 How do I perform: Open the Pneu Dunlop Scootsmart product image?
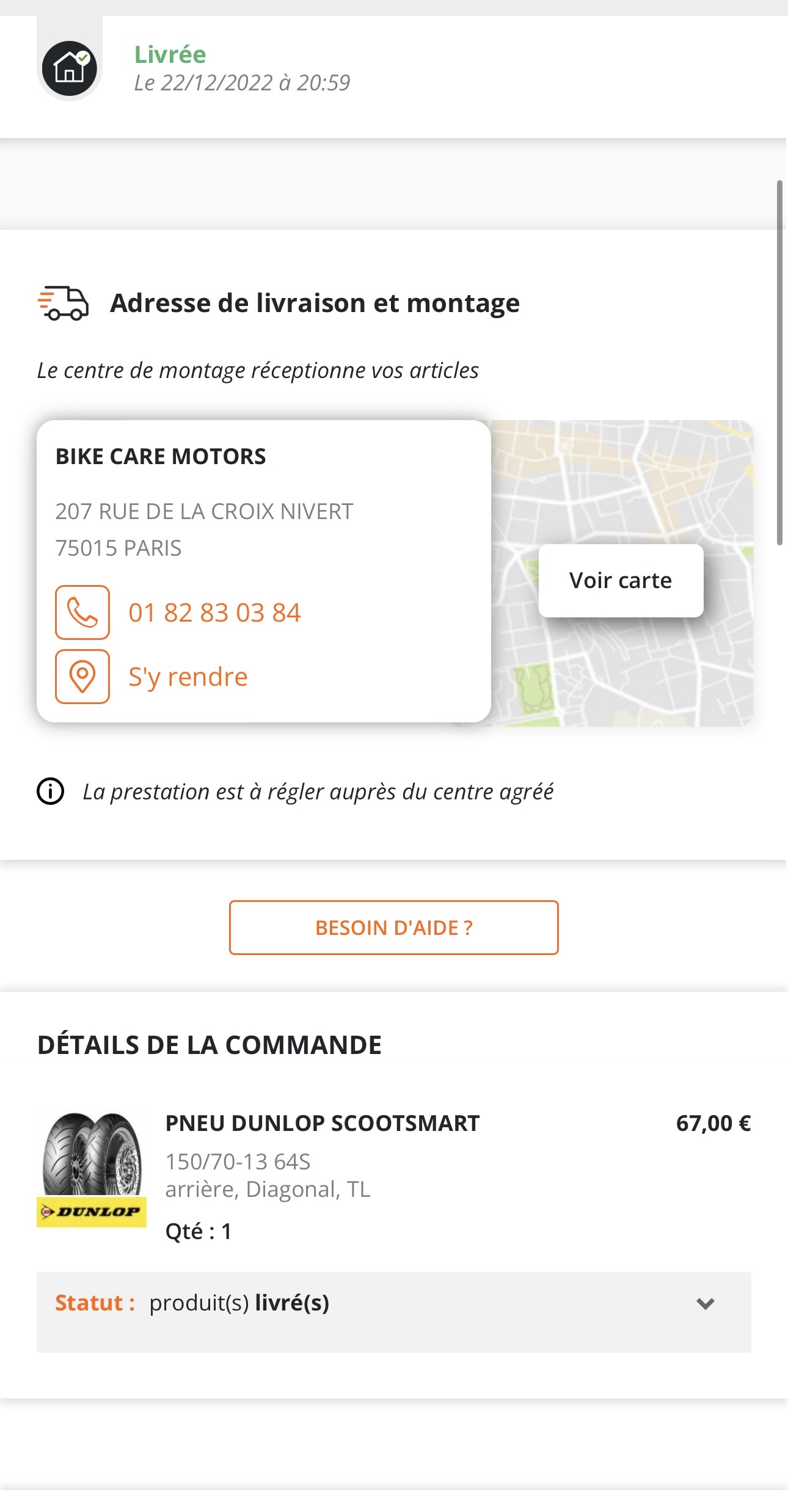92,1169
